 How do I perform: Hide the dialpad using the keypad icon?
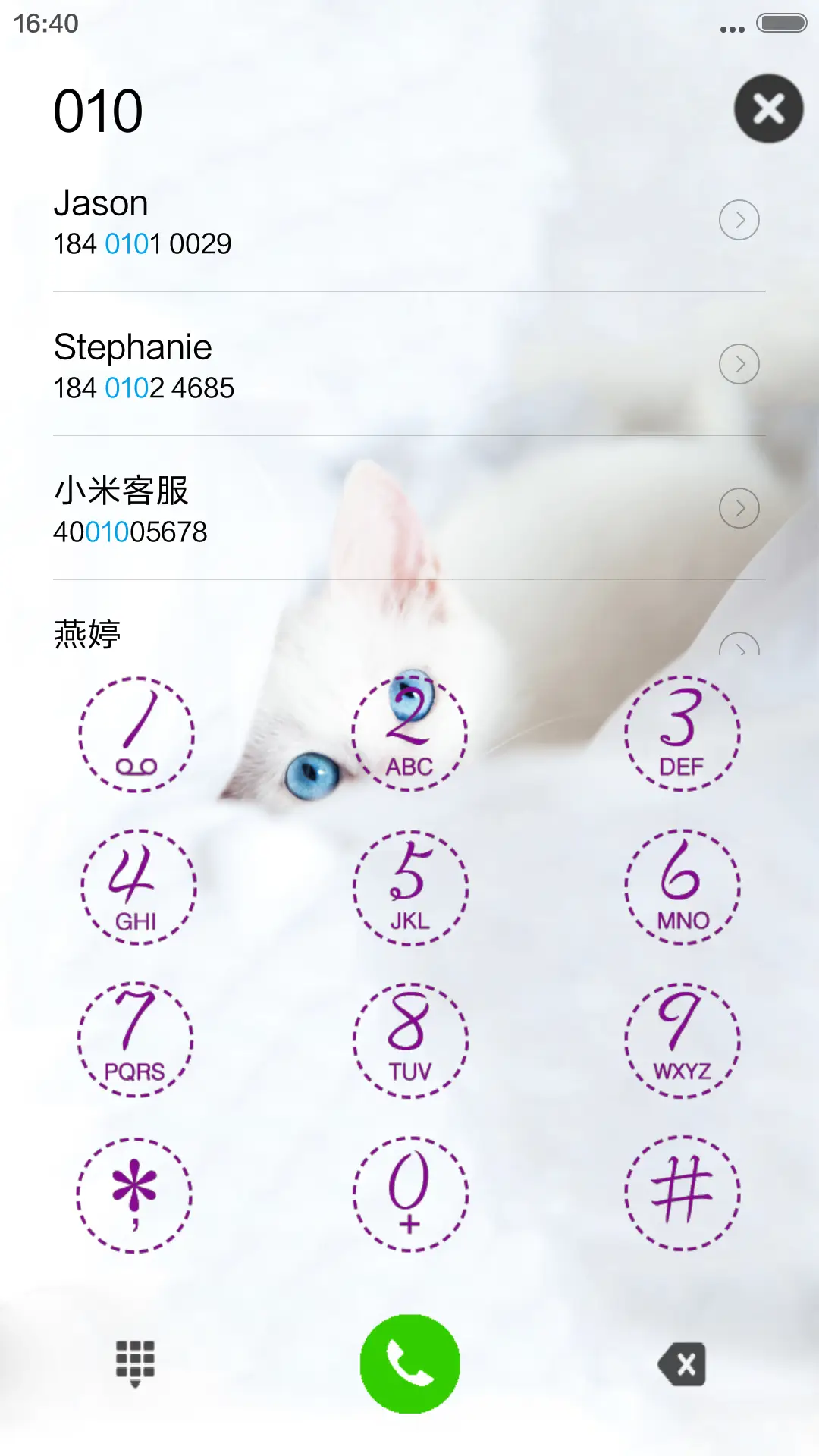(x=133, y=1361)
